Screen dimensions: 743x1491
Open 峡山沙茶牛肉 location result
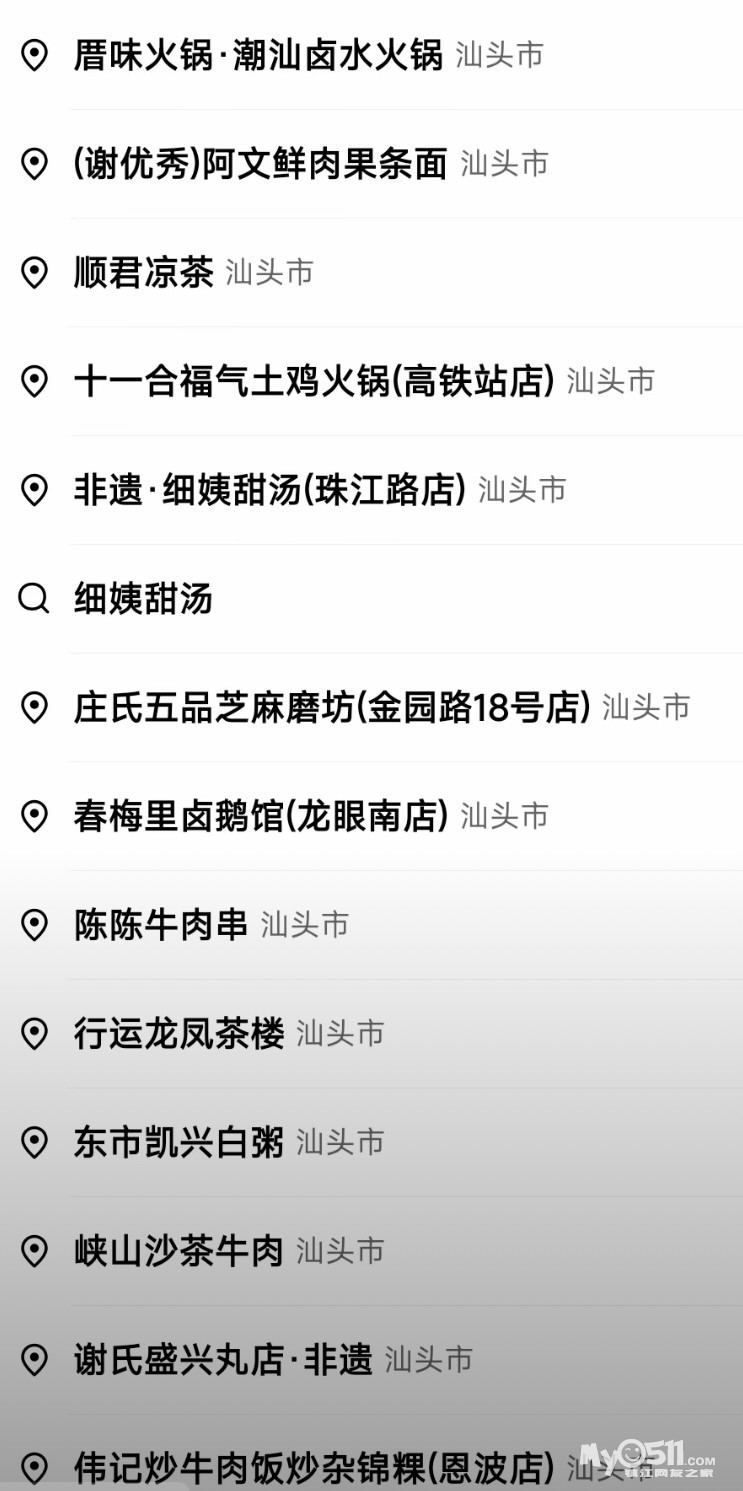pyautogui.click(x=179, y=1251)
